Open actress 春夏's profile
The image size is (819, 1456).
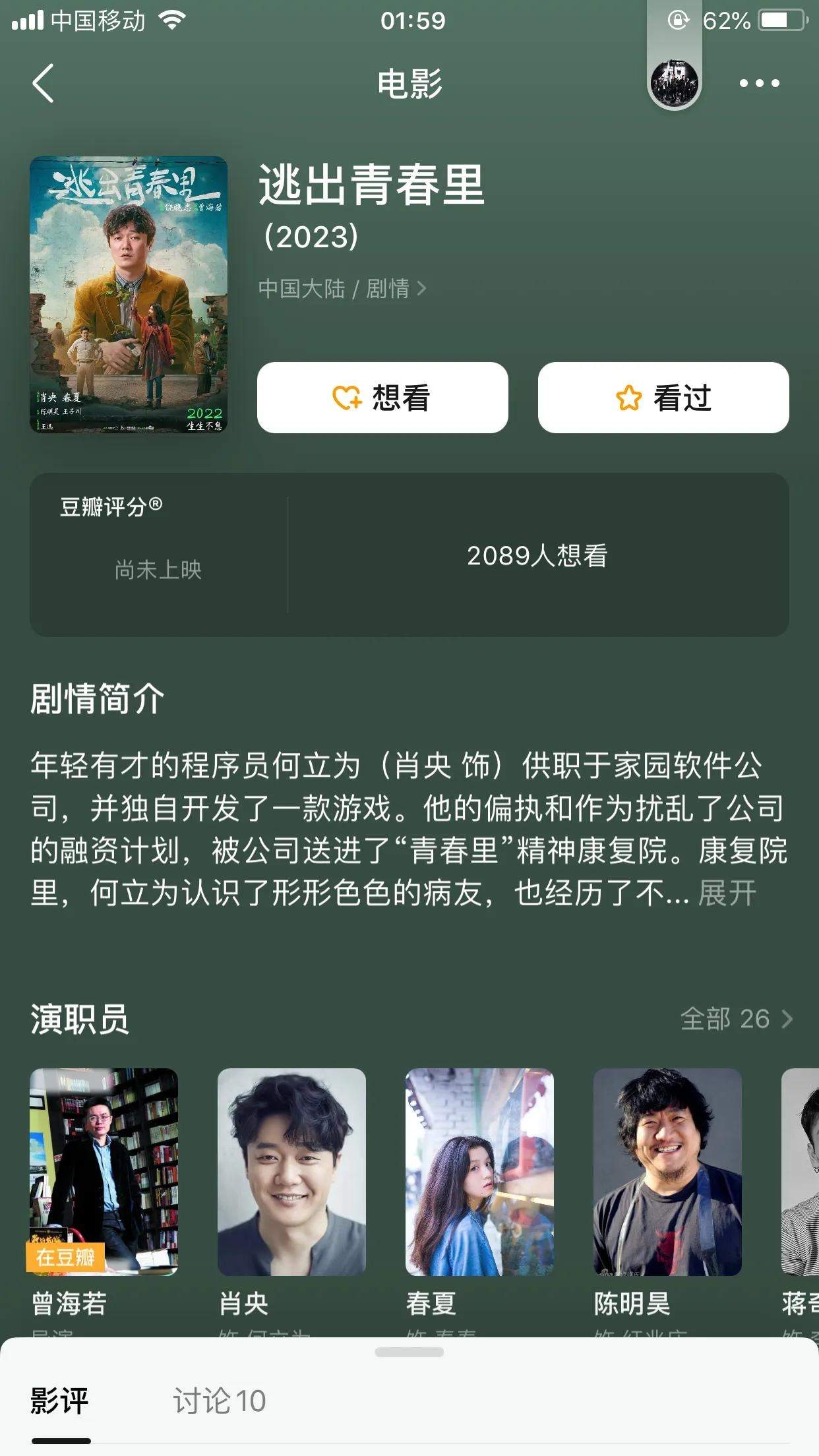479,1172
